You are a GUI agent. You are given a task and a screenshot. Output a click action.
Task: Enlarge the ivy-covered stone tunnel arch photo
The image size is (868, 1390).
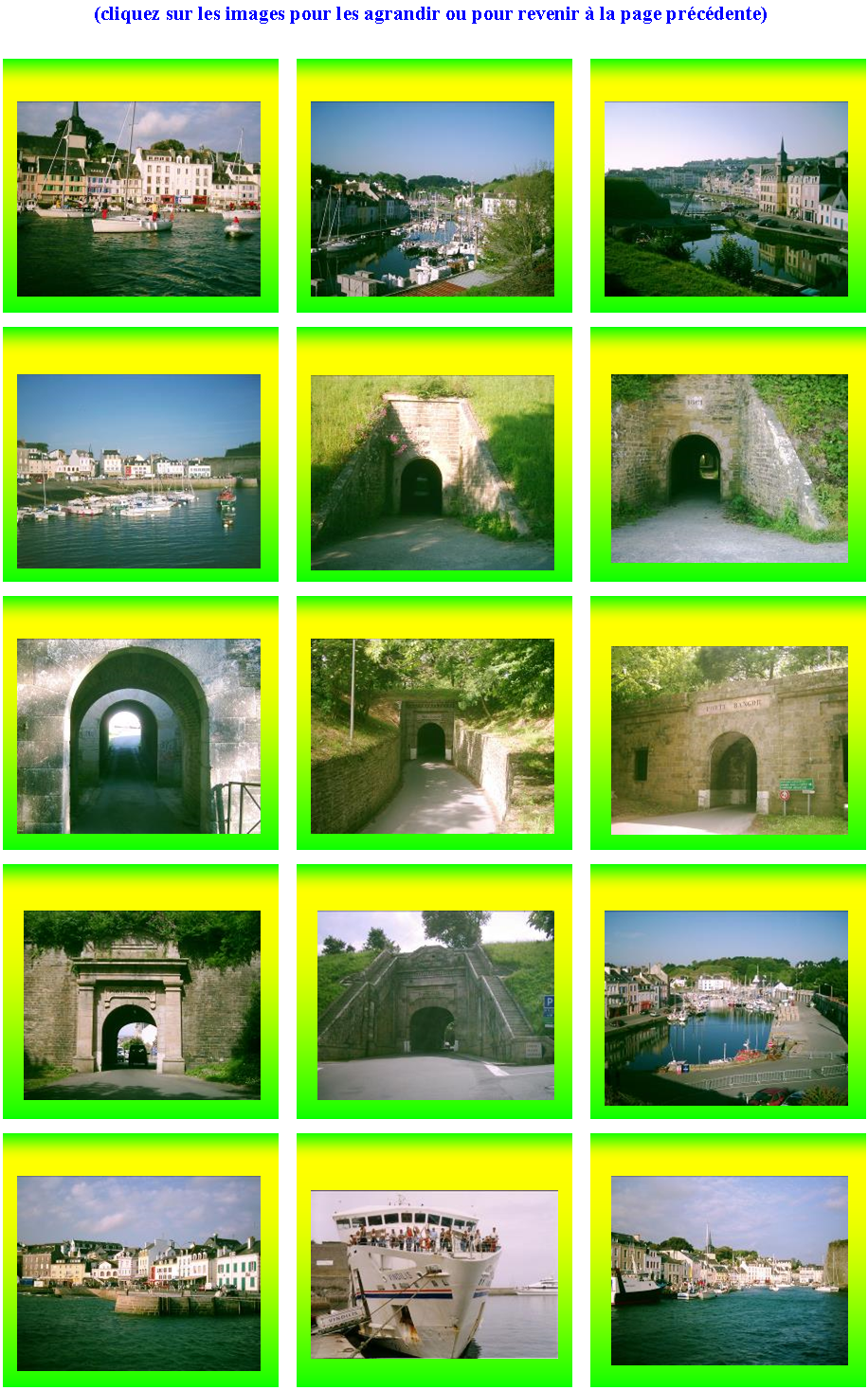[729, 468]
